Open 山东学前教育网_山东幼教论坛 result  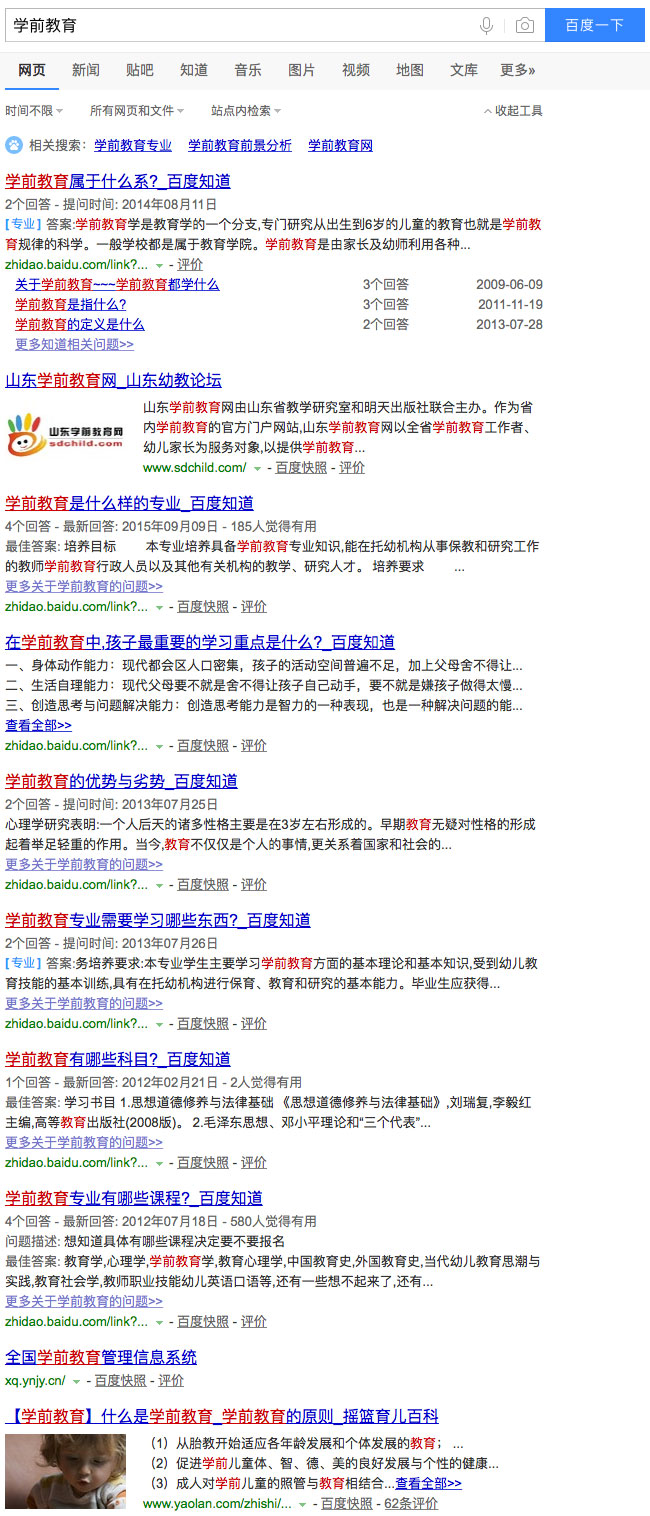[113, 380]
